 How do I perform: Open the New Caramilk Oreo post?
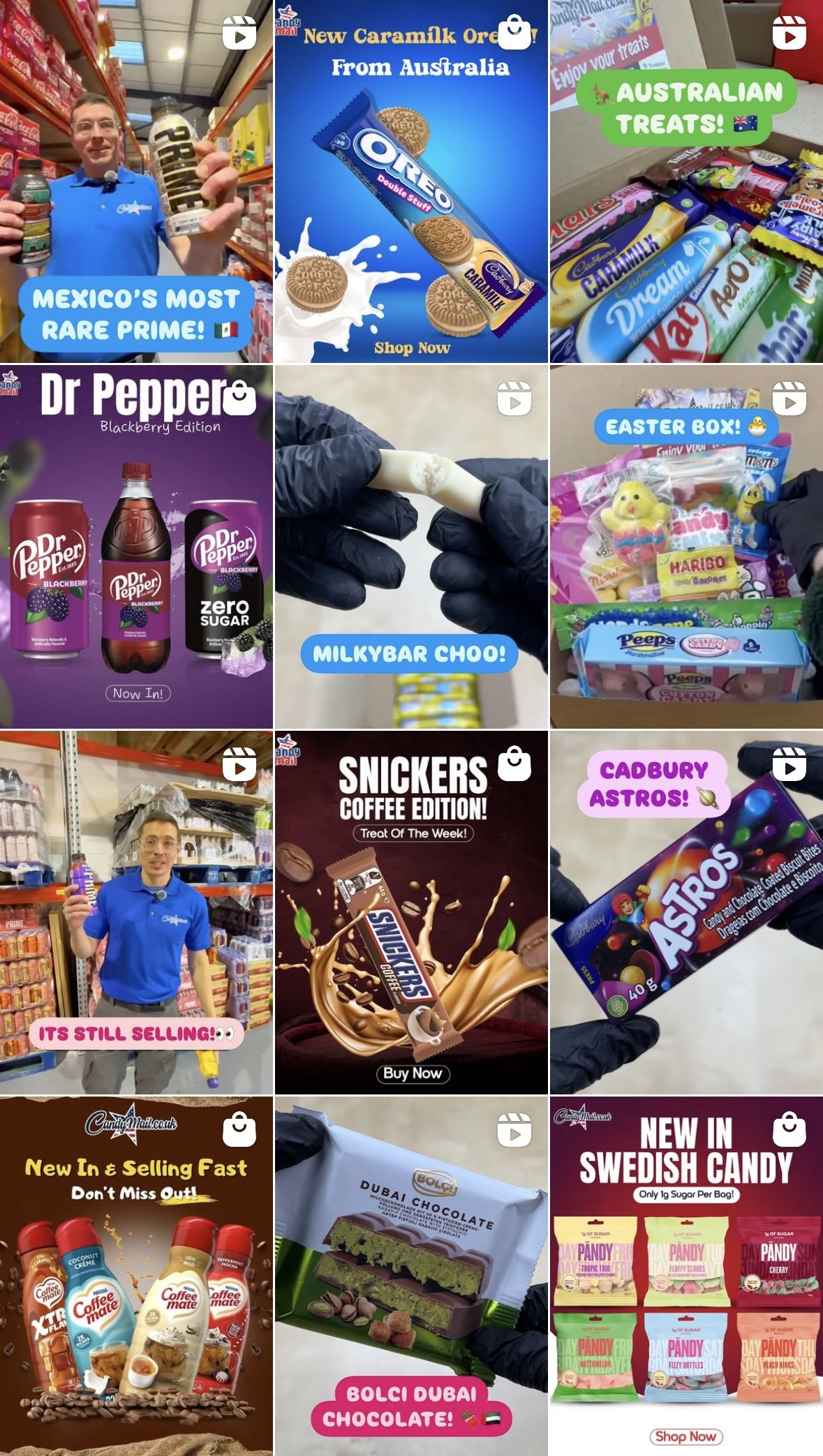tap(410, 181)
